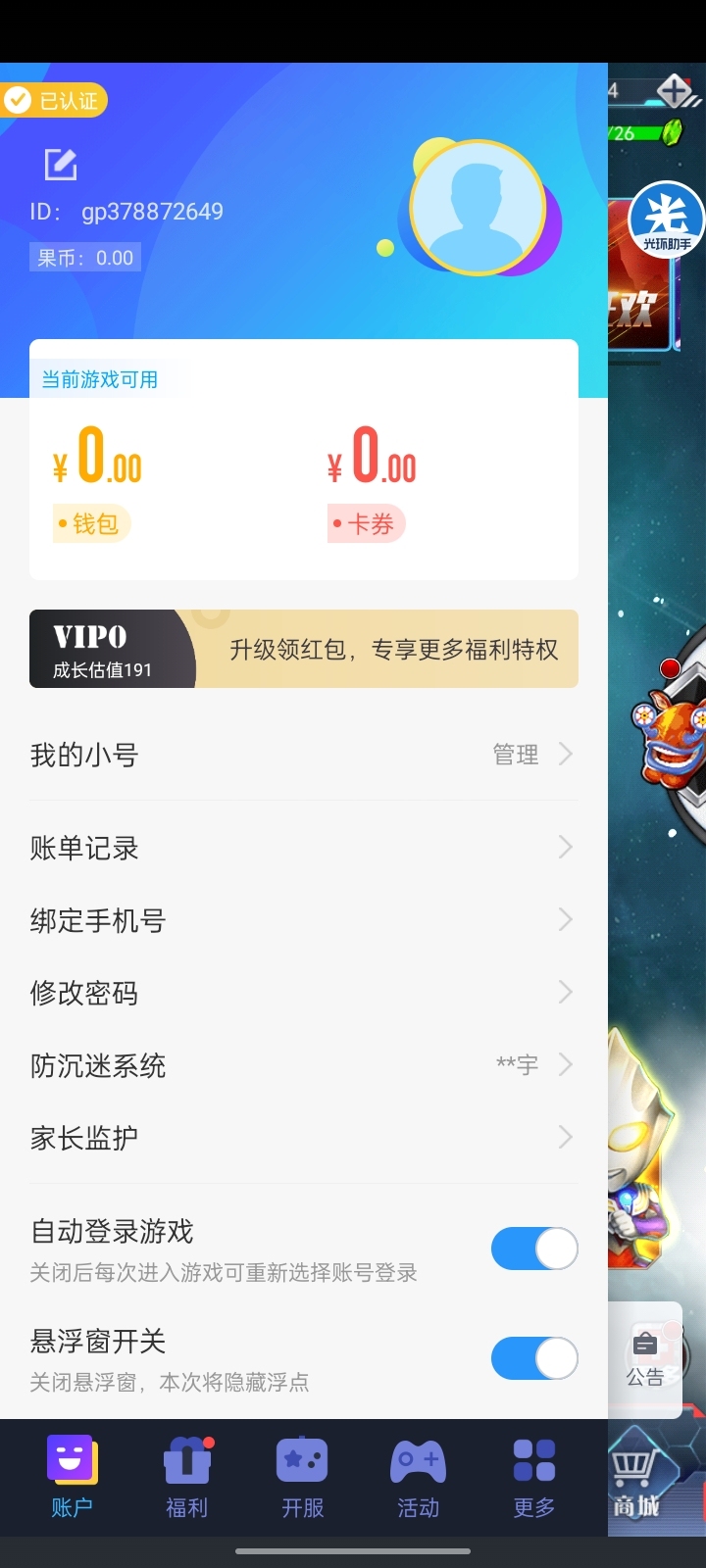Open the VIP0 upgrade benefits banner

[304, 649]
